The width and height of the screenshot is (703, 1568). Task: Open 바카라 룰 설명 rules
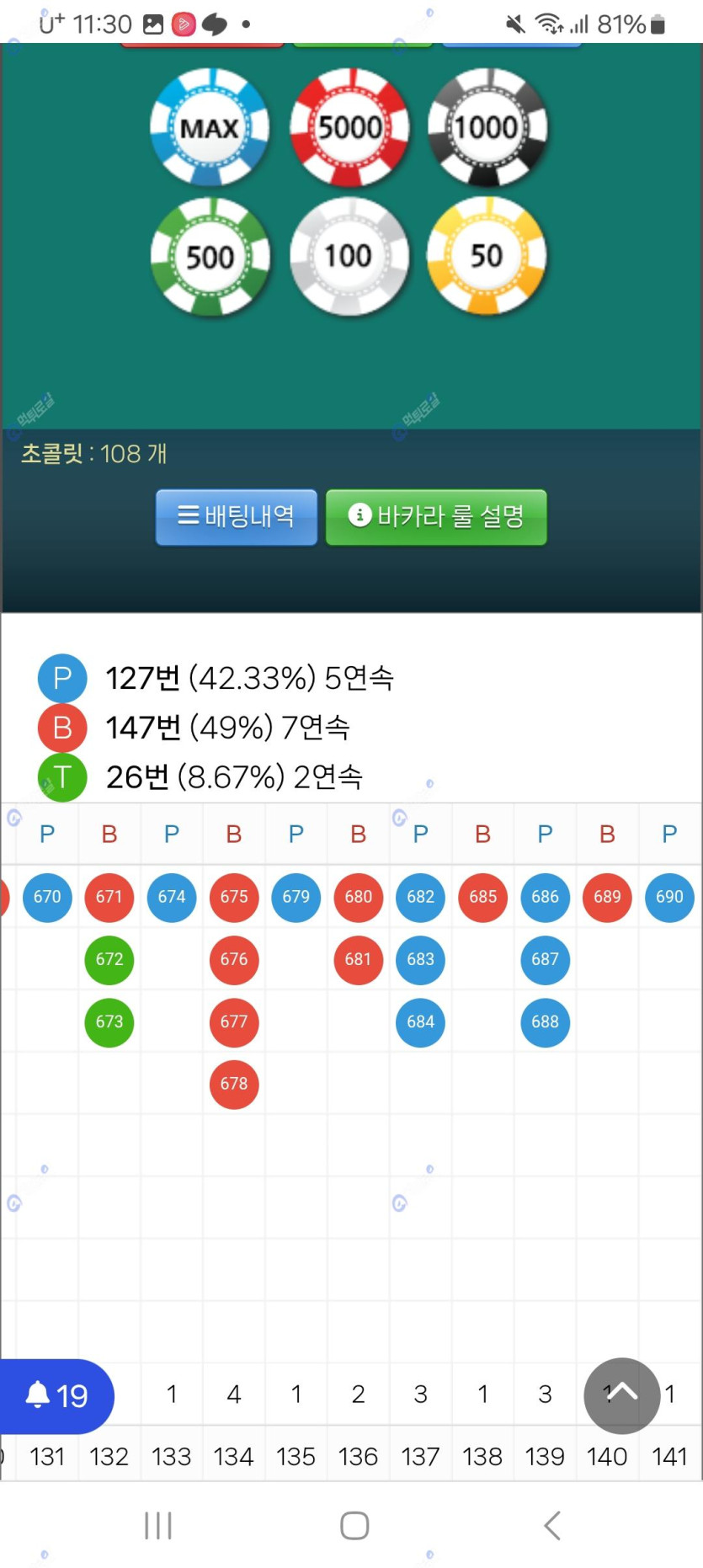tap(436, 516)
